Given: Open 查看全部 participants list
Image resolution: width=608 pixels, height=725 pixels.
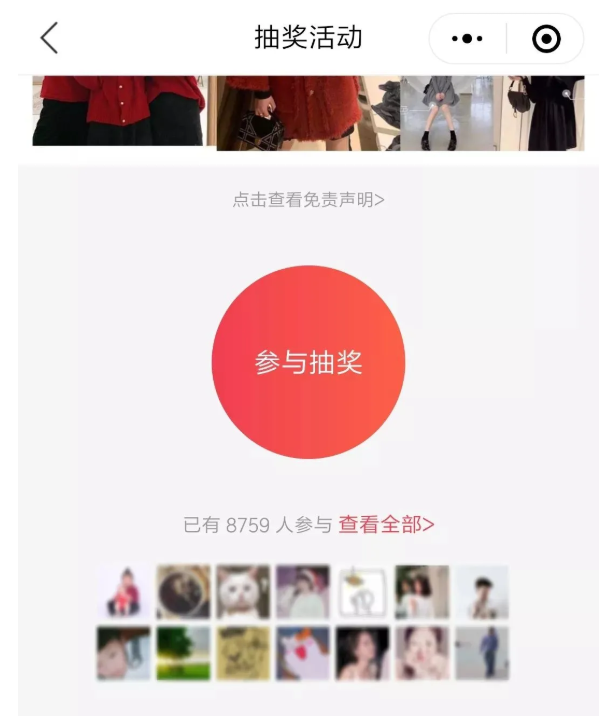Looking at the screenshot, I should point(386,524).
